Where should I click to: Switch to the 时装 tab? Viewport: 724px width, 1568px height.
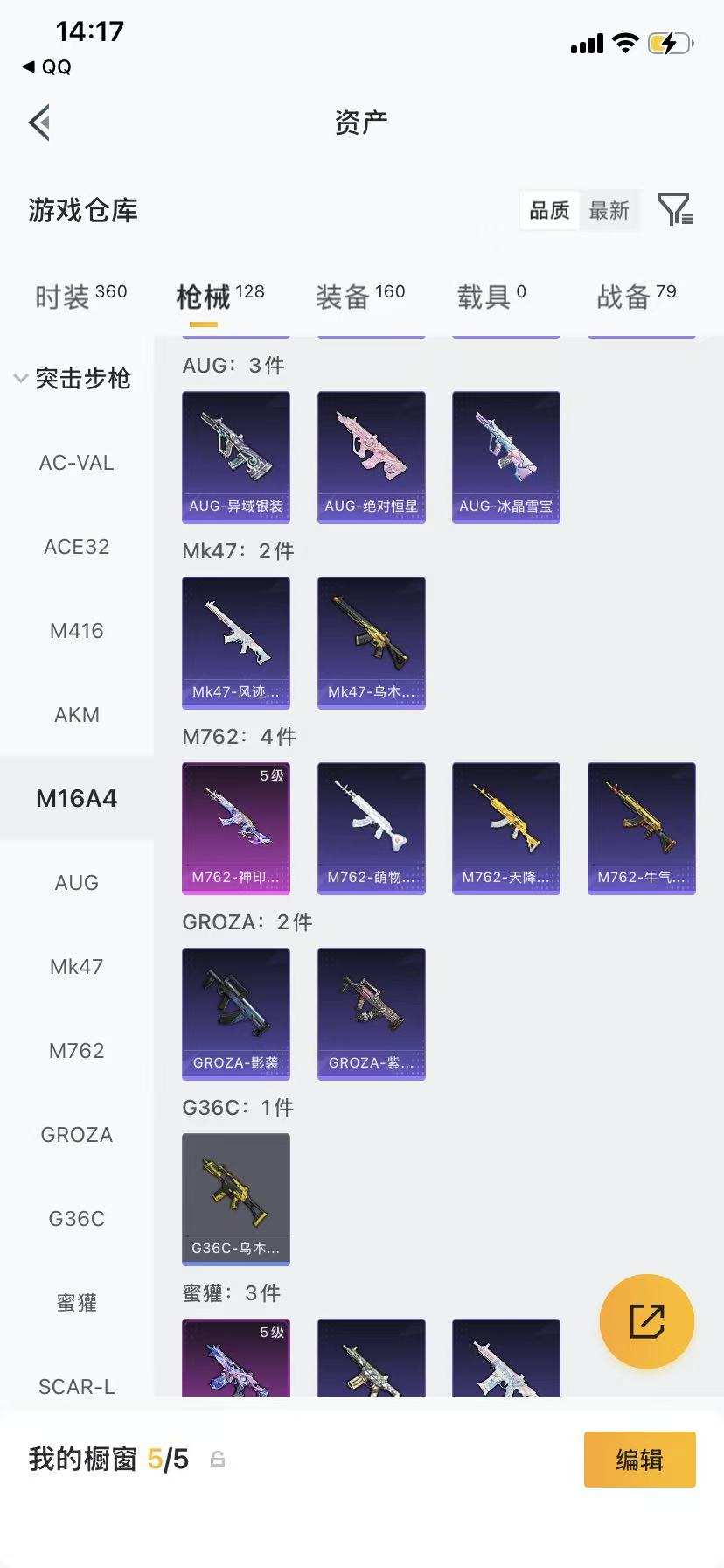point(80,296)
